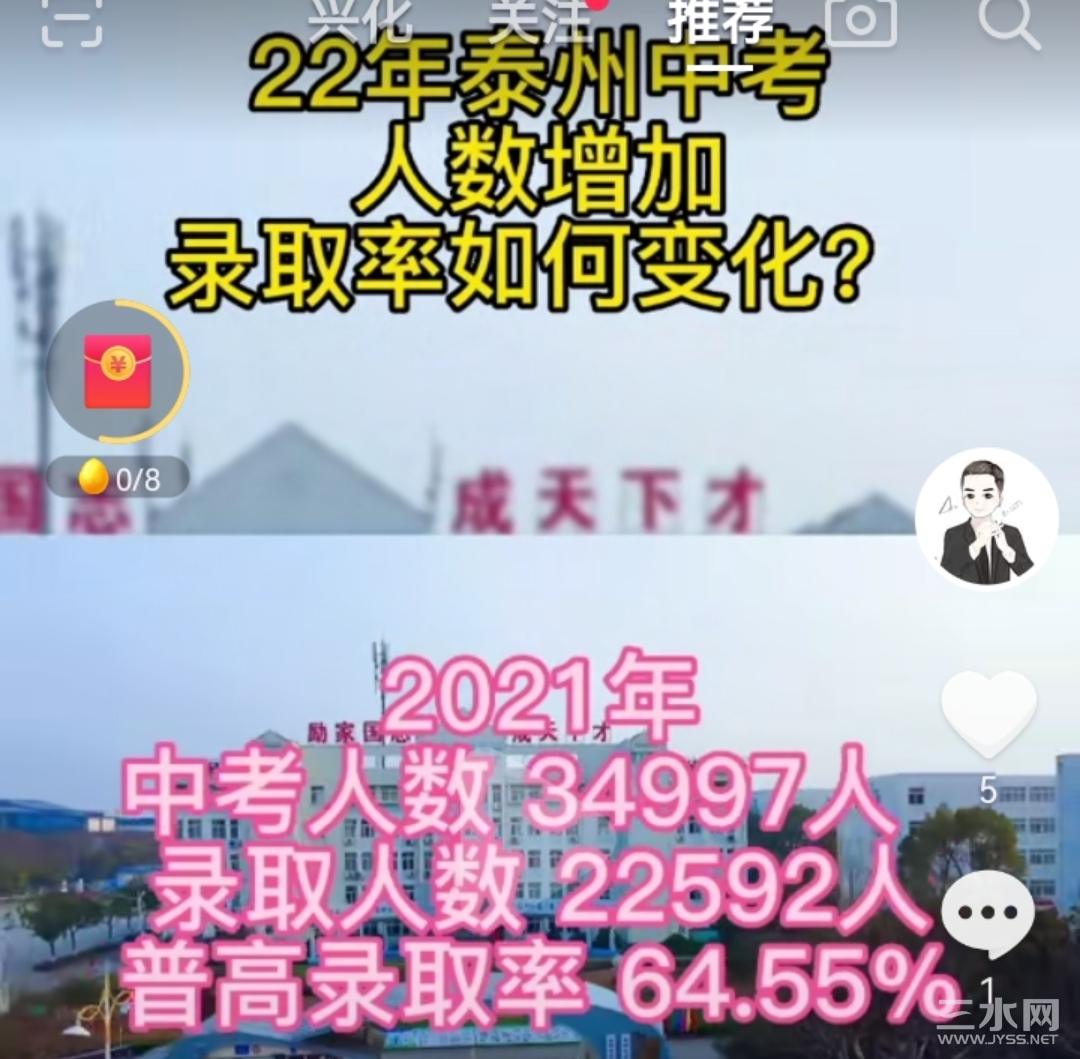Open the comments bubble
The width and height of the screenshot is (1080, 1059).
(x=988, y=914)
